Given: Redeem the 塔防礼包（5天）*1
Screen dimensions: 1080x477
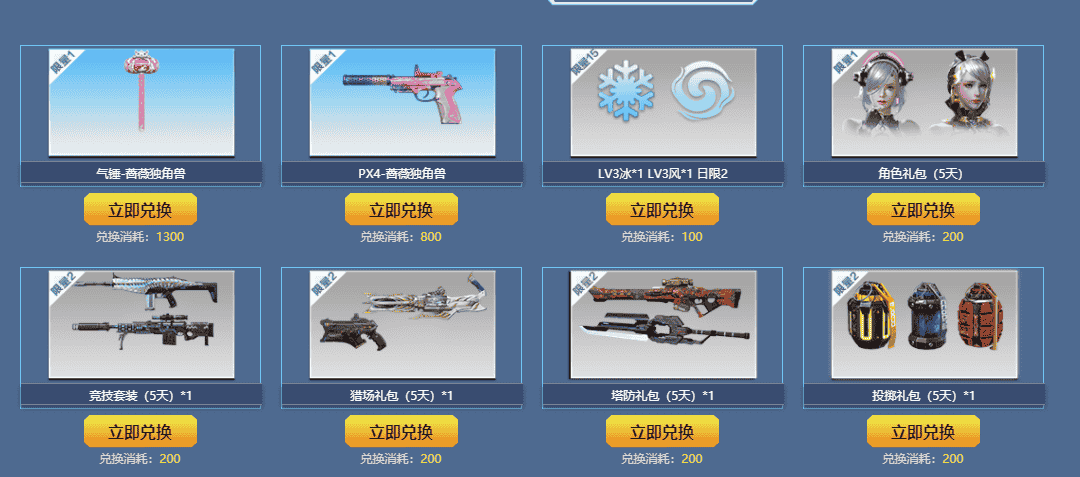Looking at the screenshot, I should pyautogui.click(x=662, y=432).
